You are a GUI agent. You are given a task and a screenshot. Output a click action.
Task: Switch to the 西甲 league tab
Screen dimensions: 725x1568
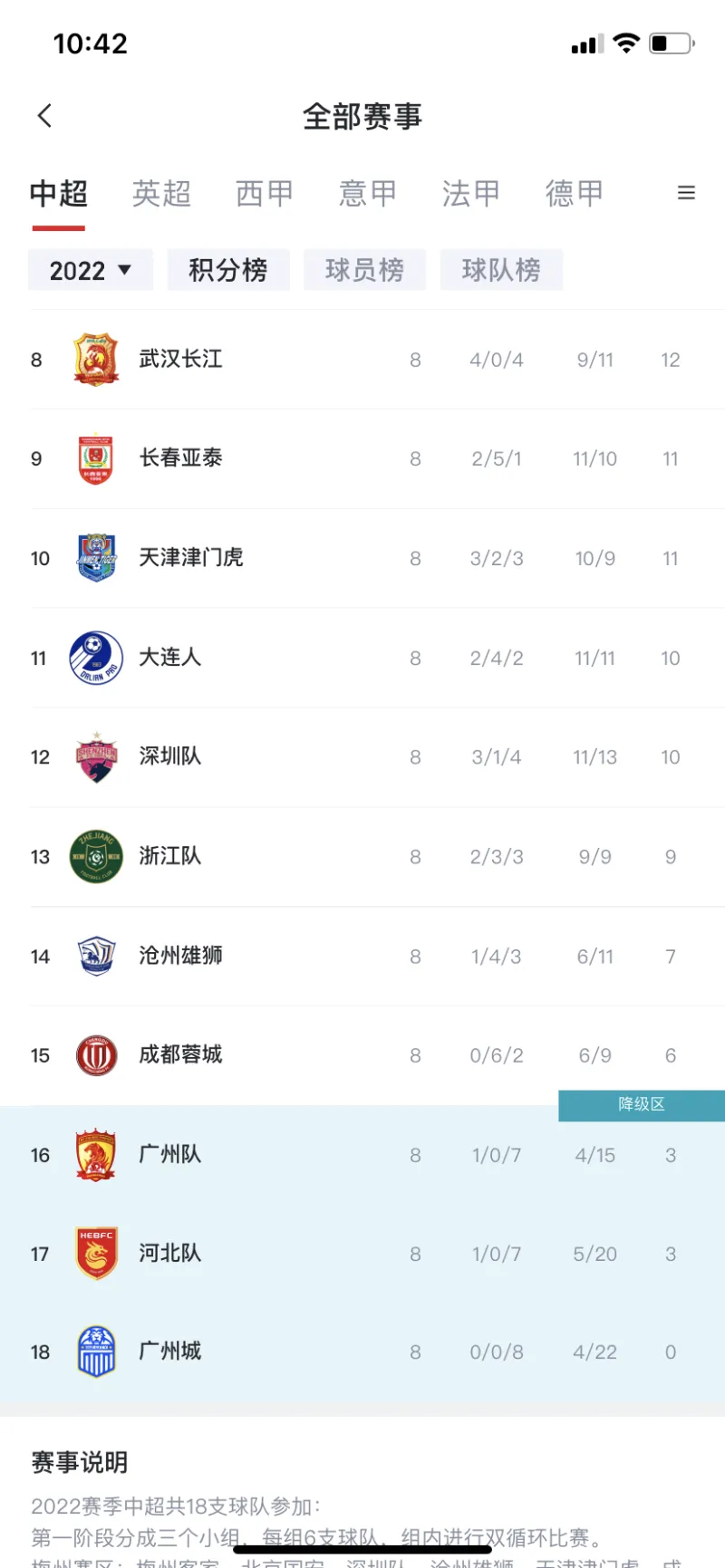pyautogui.click(x=265, y=193)
